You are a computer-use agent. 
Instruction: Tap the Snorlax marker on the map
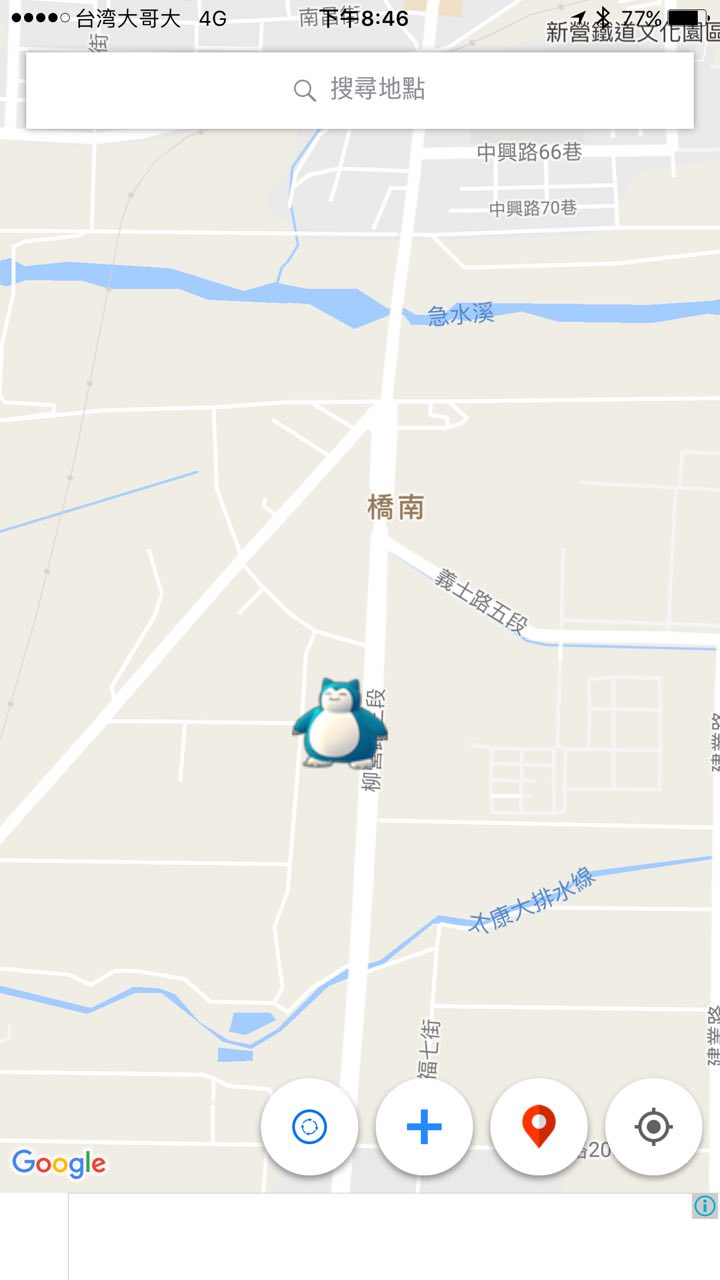pos(339,724)
